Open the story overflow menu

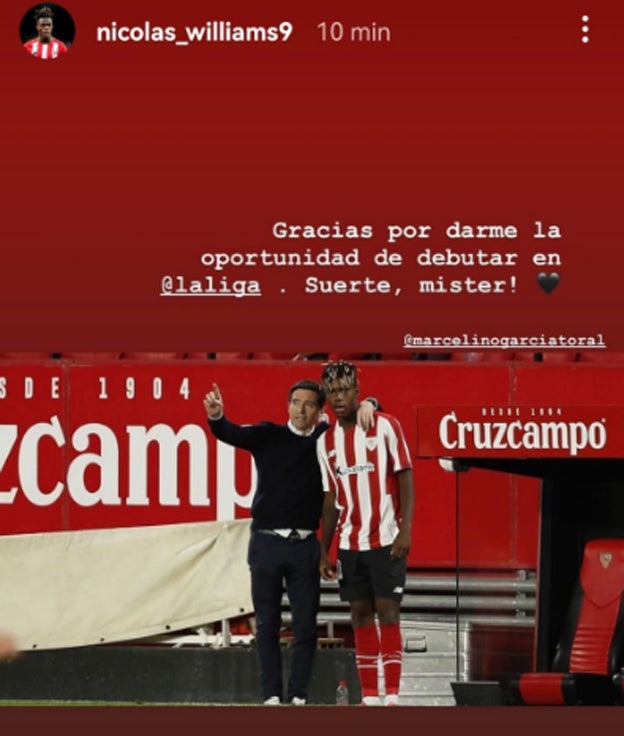[585, 30]
